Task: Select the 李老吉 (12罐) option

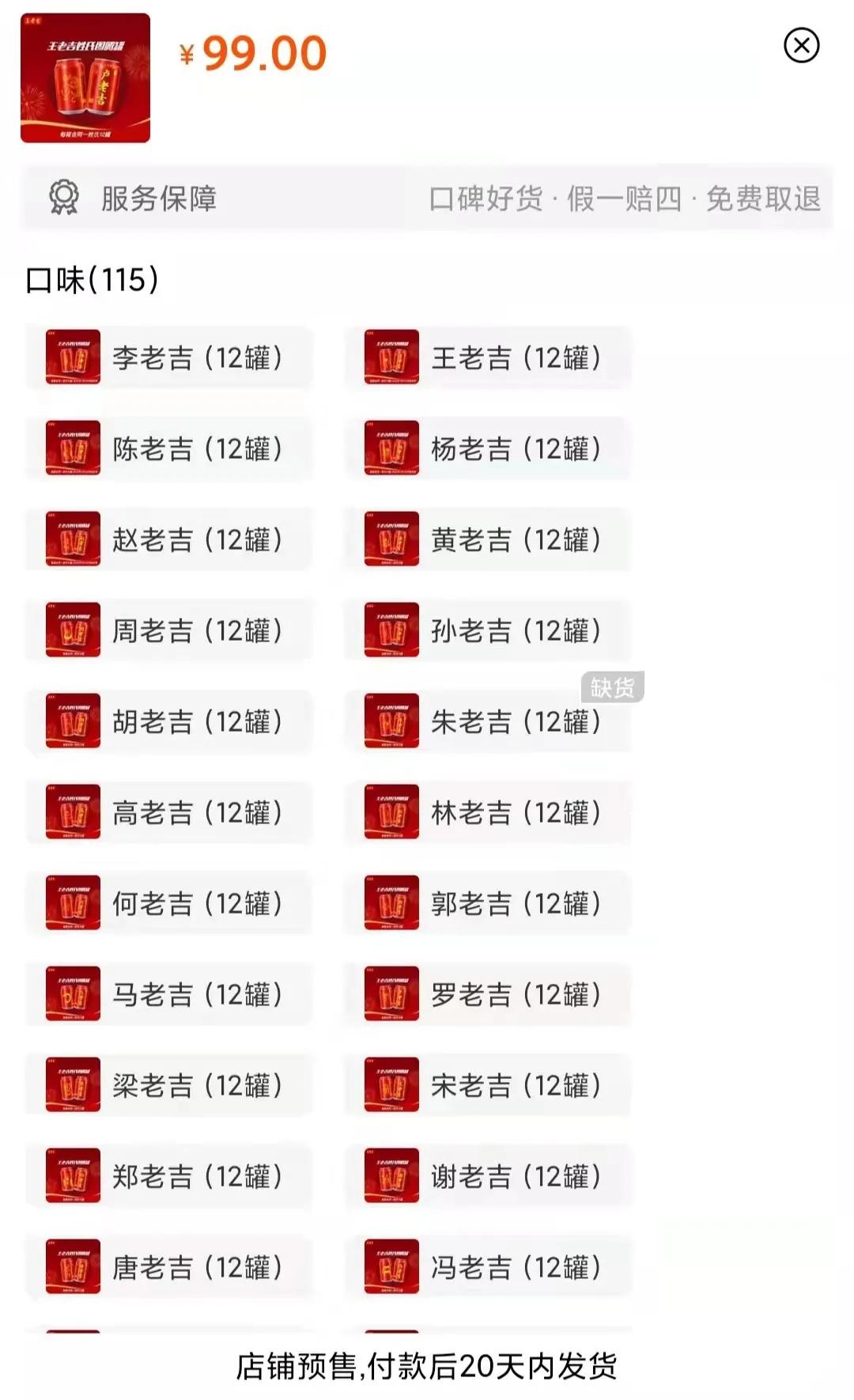Action: pyautogui.click(x=169, y=358)
